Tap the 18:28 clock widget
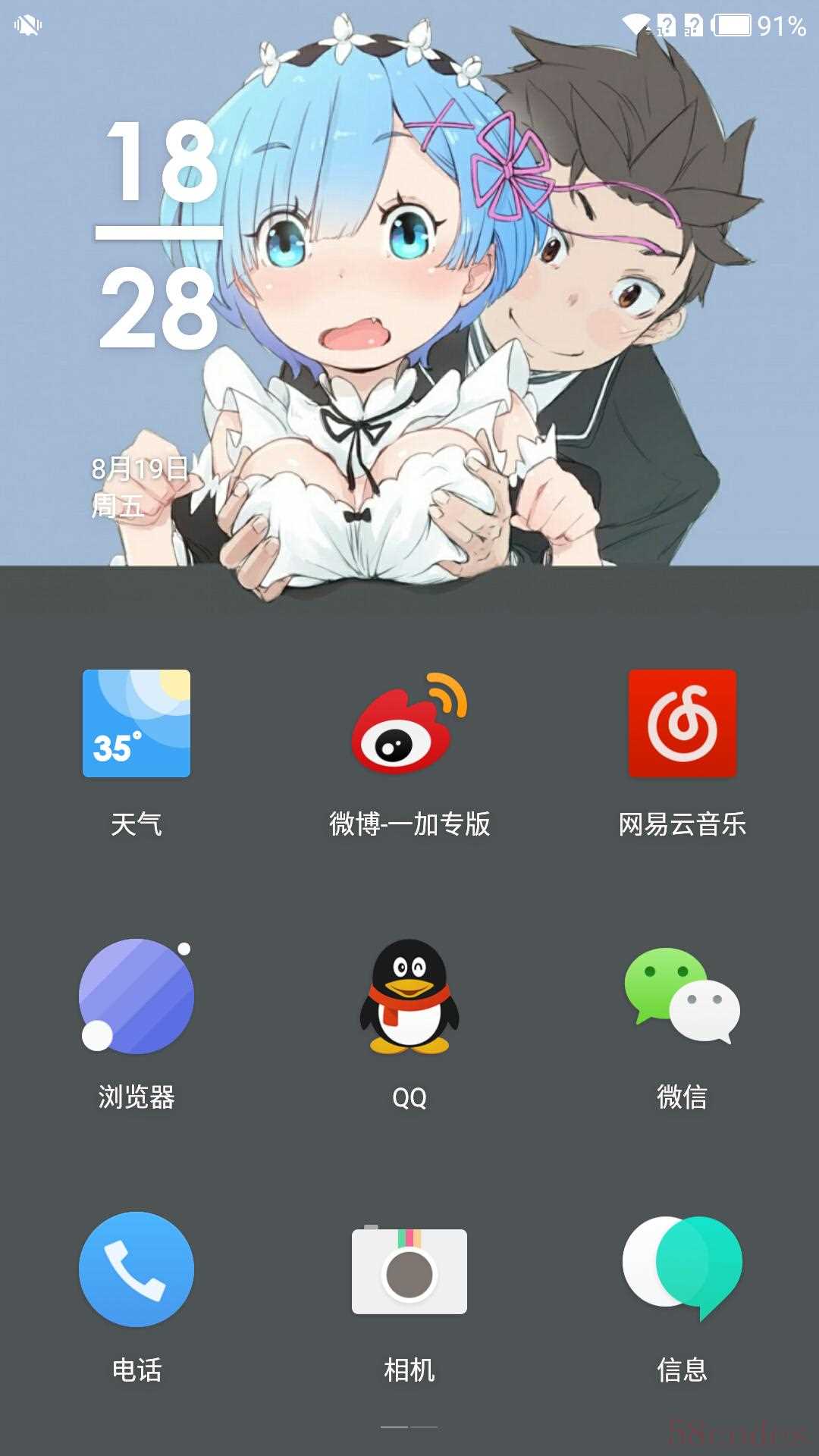The image size is (819, 1456). (159, 235)
